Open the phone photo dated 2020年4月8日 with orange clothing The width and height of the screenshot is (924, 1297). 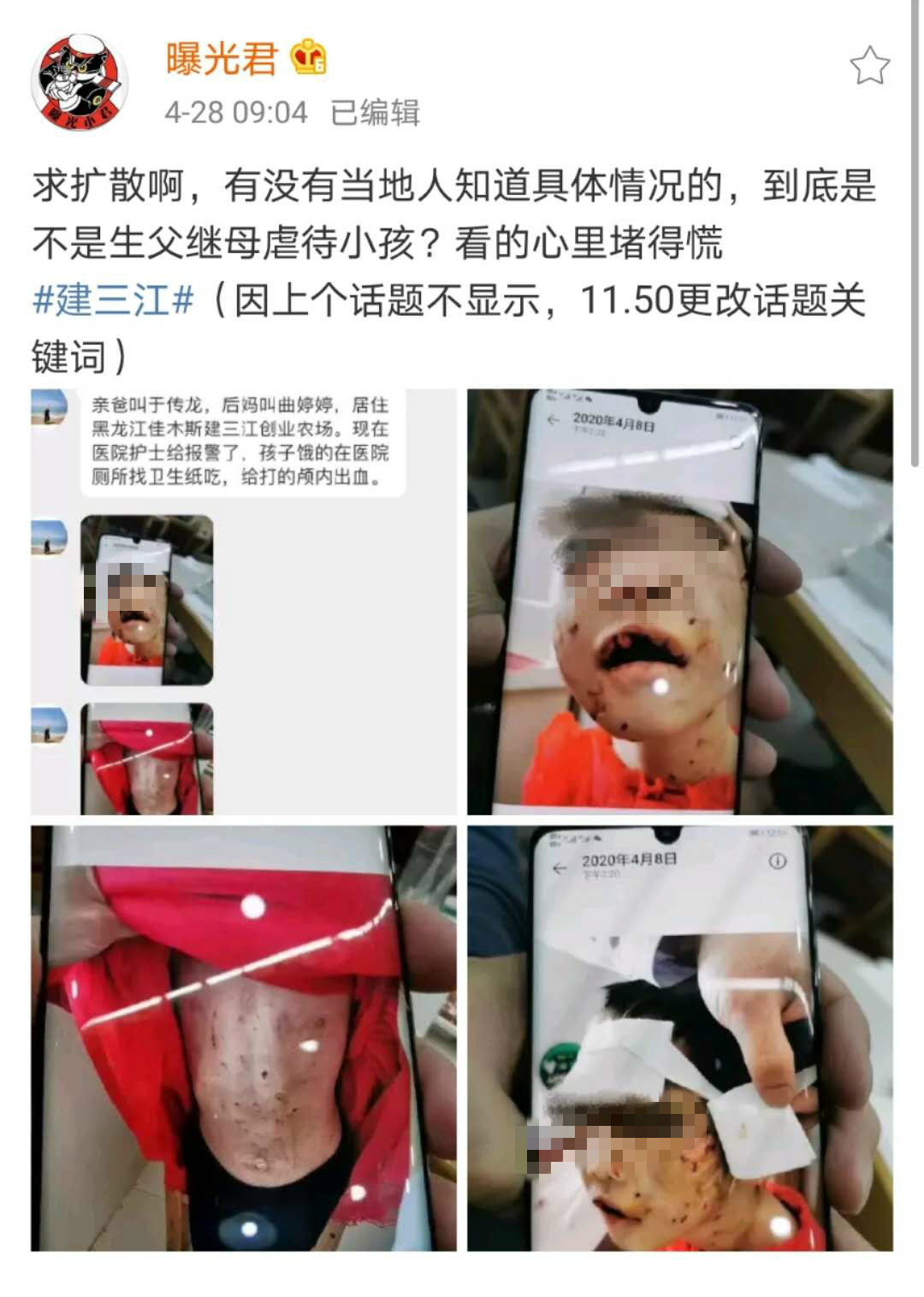coord(679,601)
